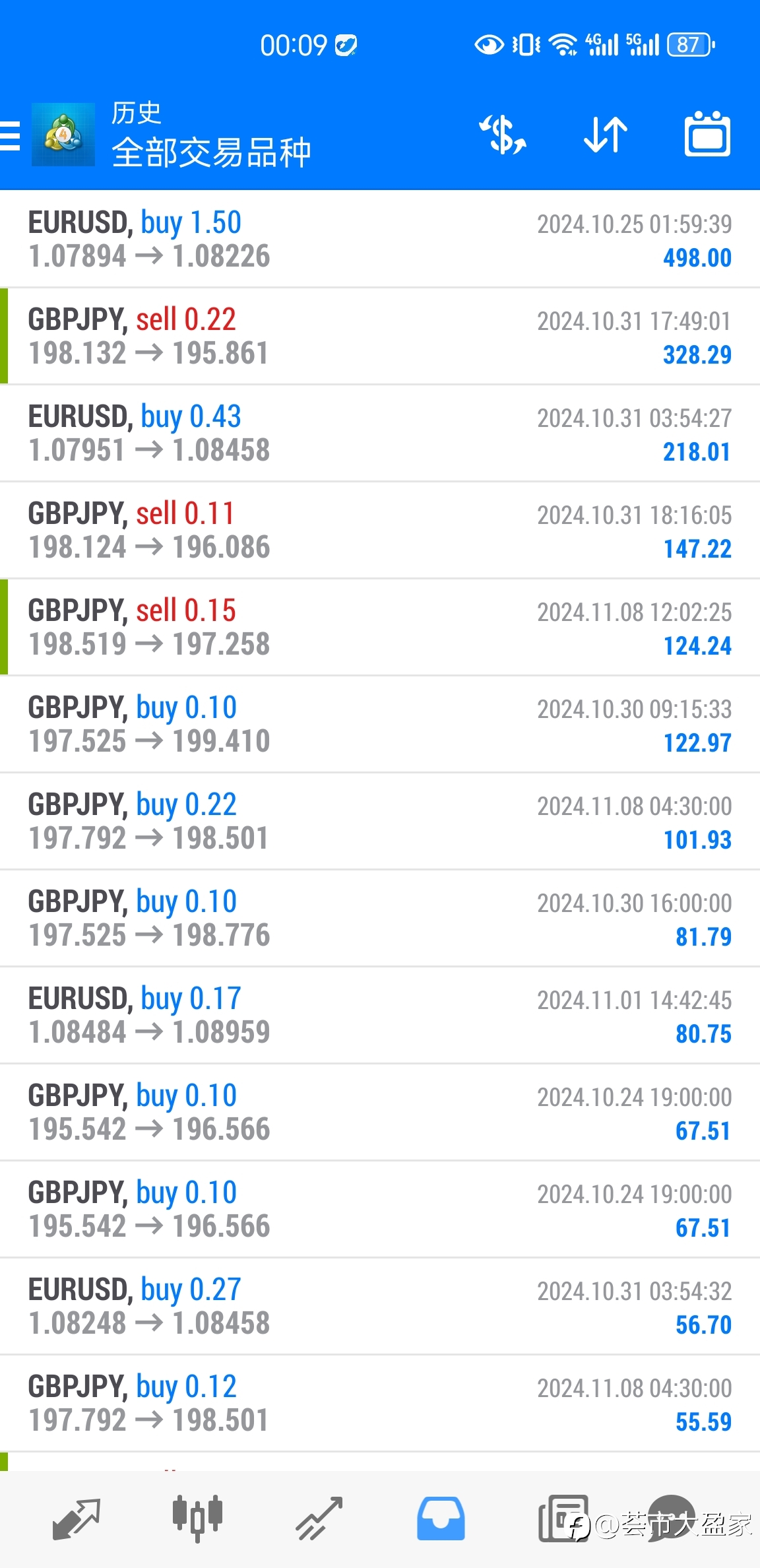Image resolution: width=760 pixels, height=1568 pixels.
Task: Expand the EURUSD buy 0.43 trade
Action: [380, 433]
